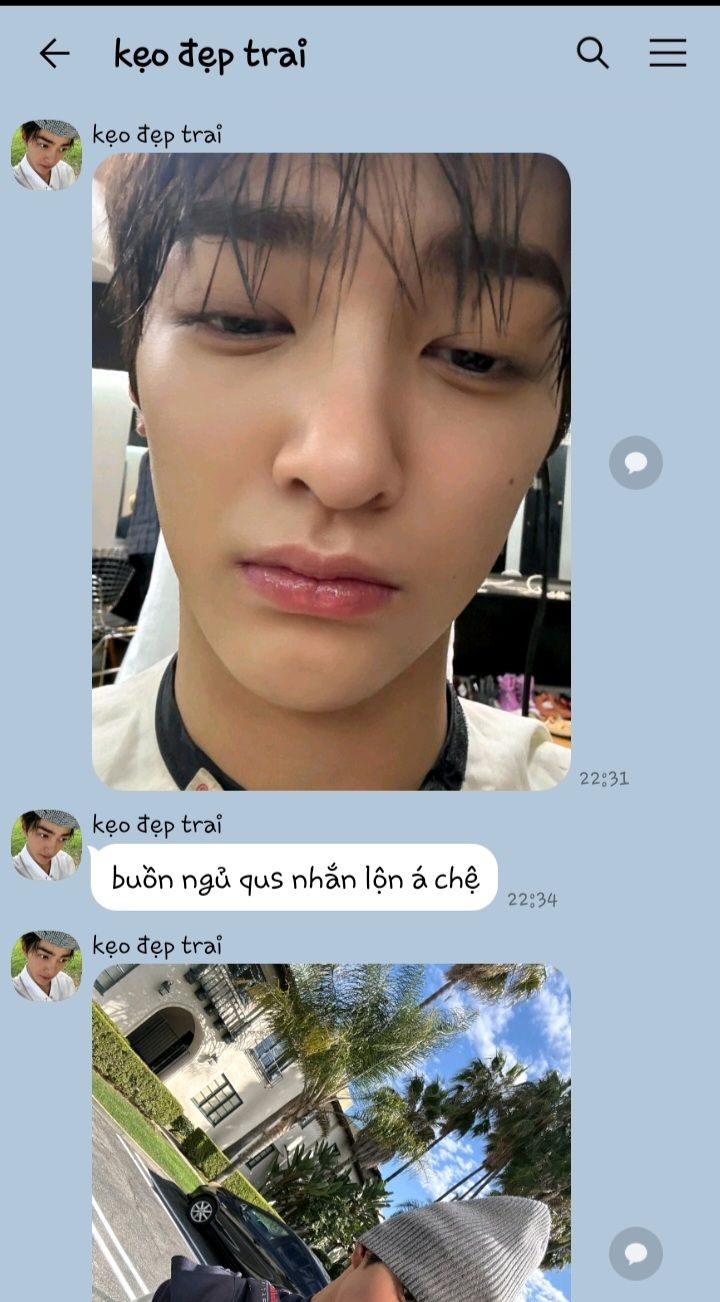Open the hamburger menu

[667, 53]
